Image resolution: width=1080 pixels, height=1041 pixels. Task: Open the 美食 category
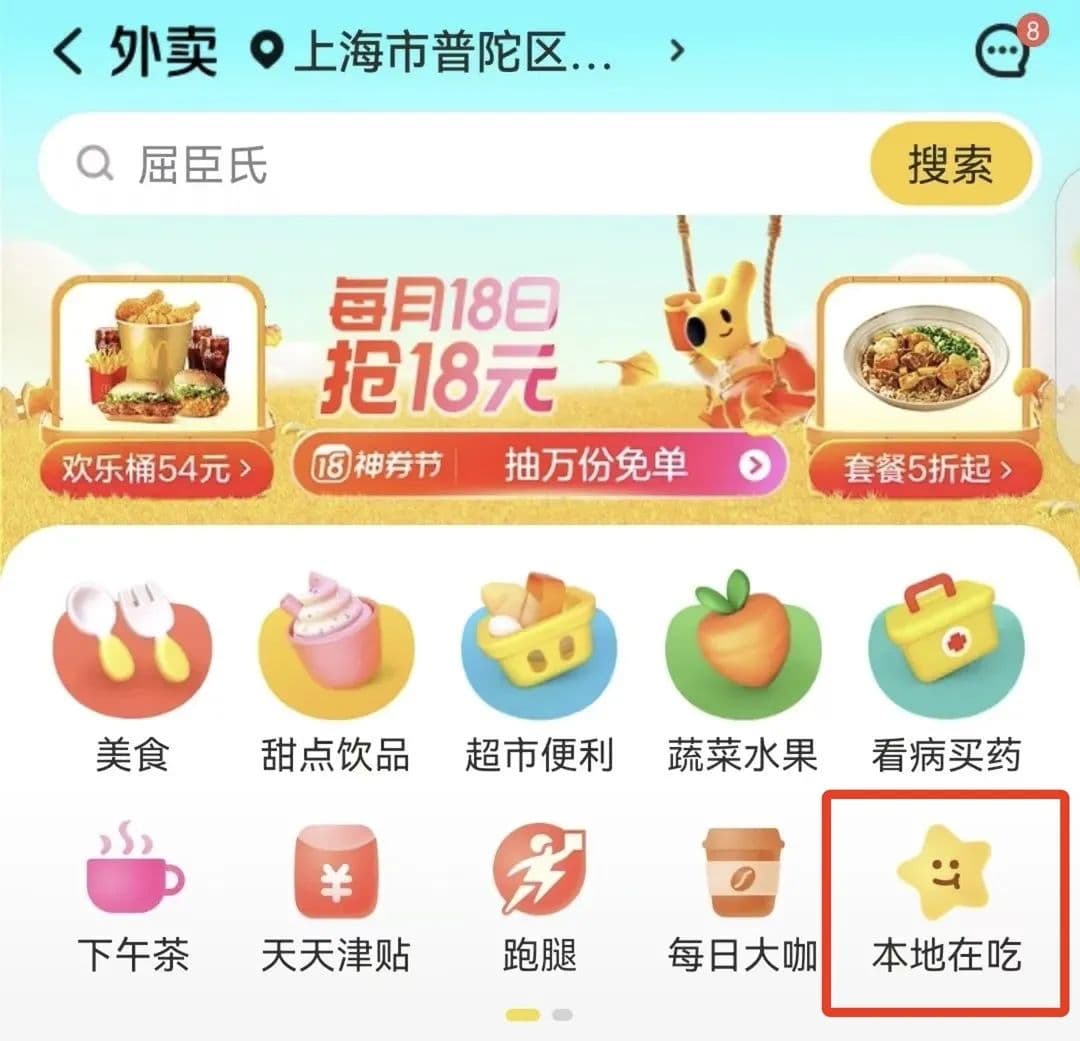pos(132,680)
